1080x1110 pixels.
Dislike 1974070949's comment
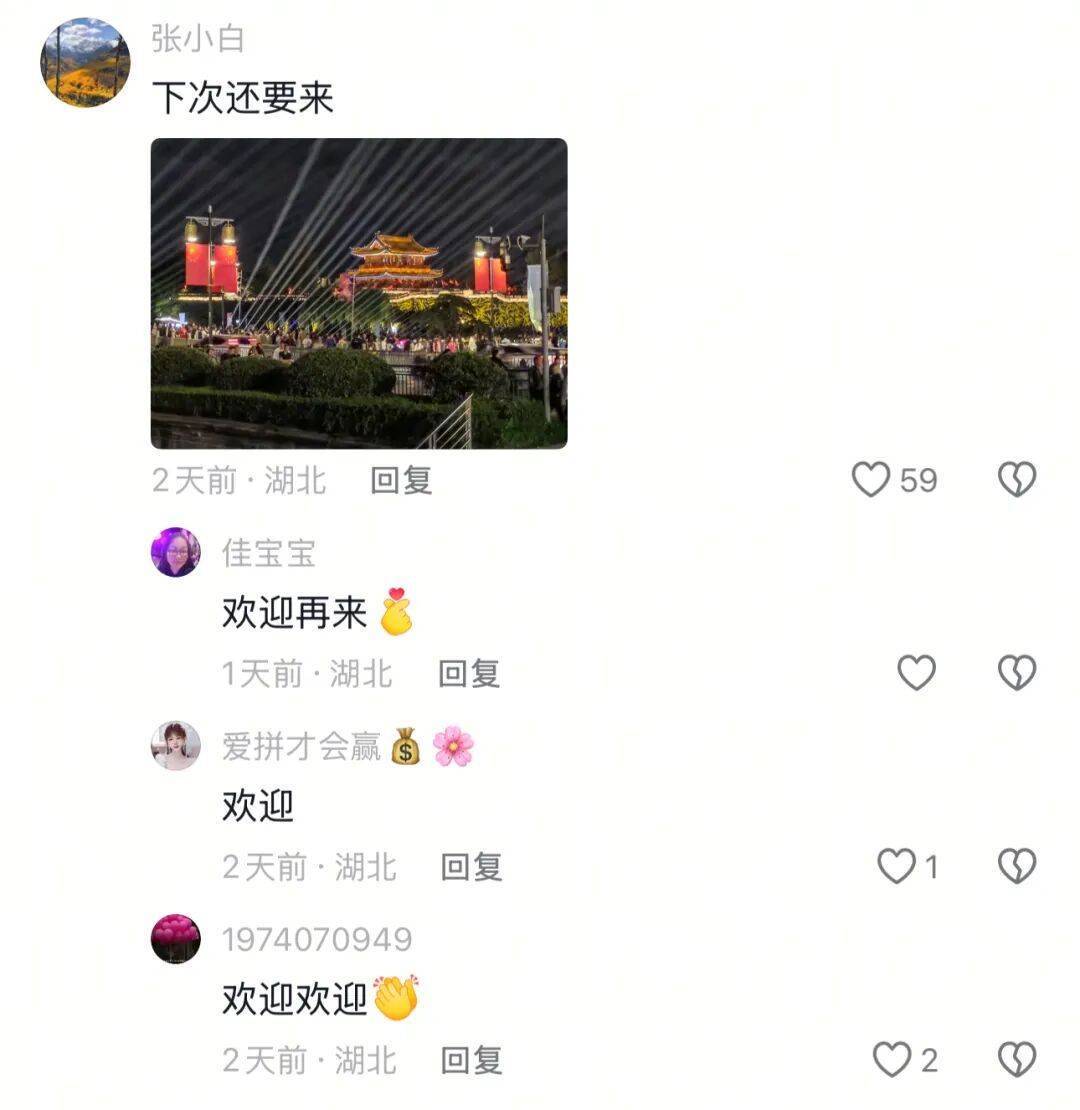click(1017, 1059)
